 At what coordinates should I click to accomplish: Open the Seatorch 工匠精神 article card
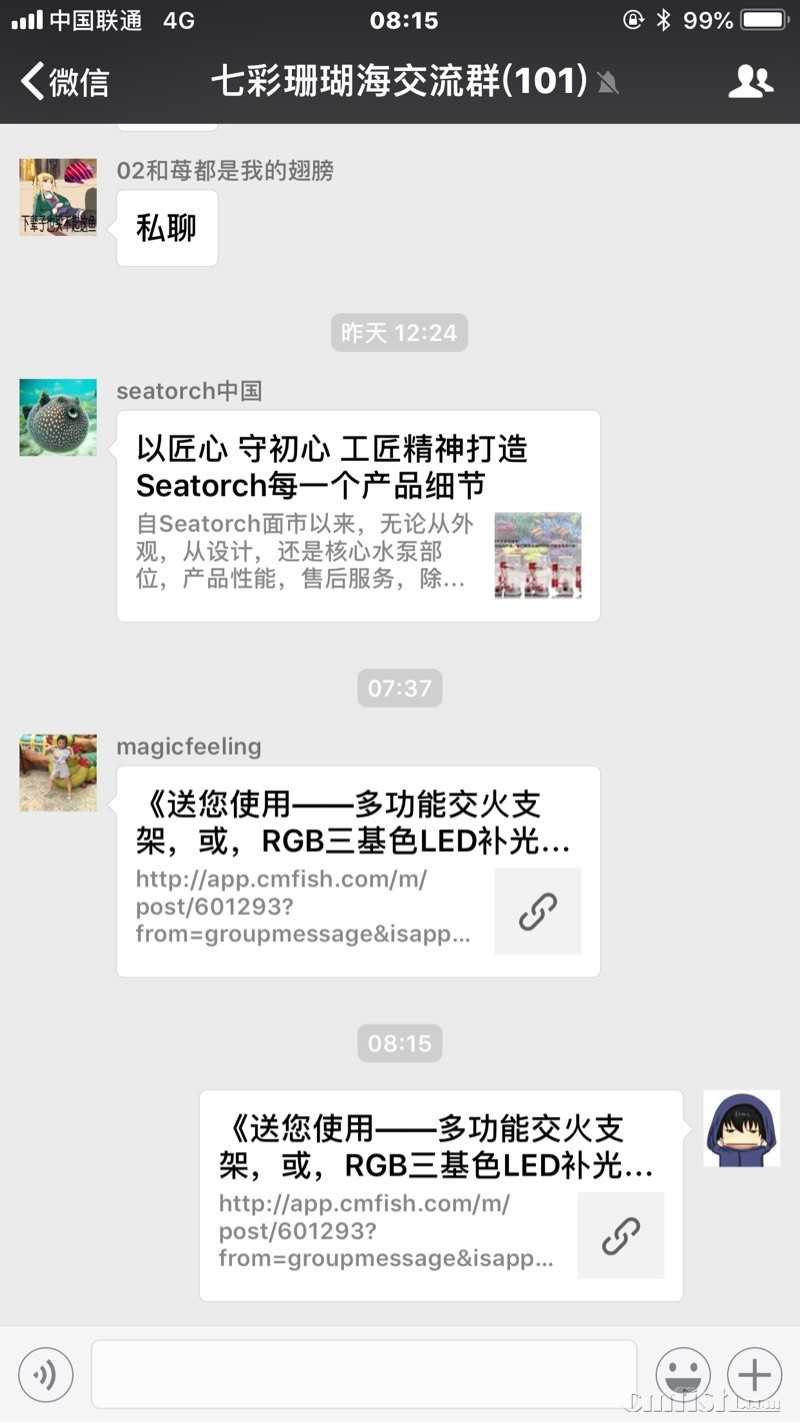[358, 516]
